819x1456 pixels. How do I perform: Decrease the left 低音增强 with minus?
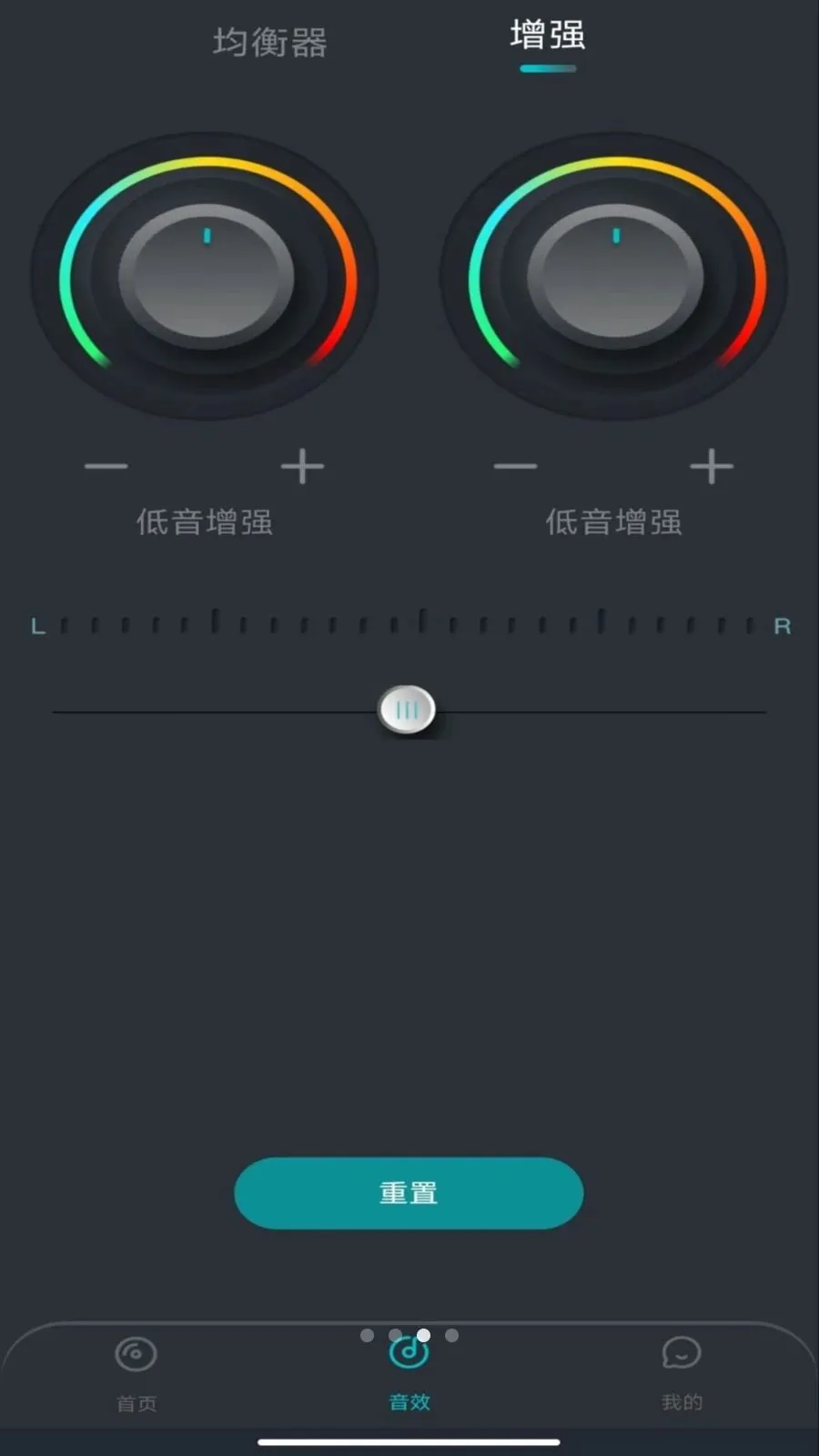point(106,466)
